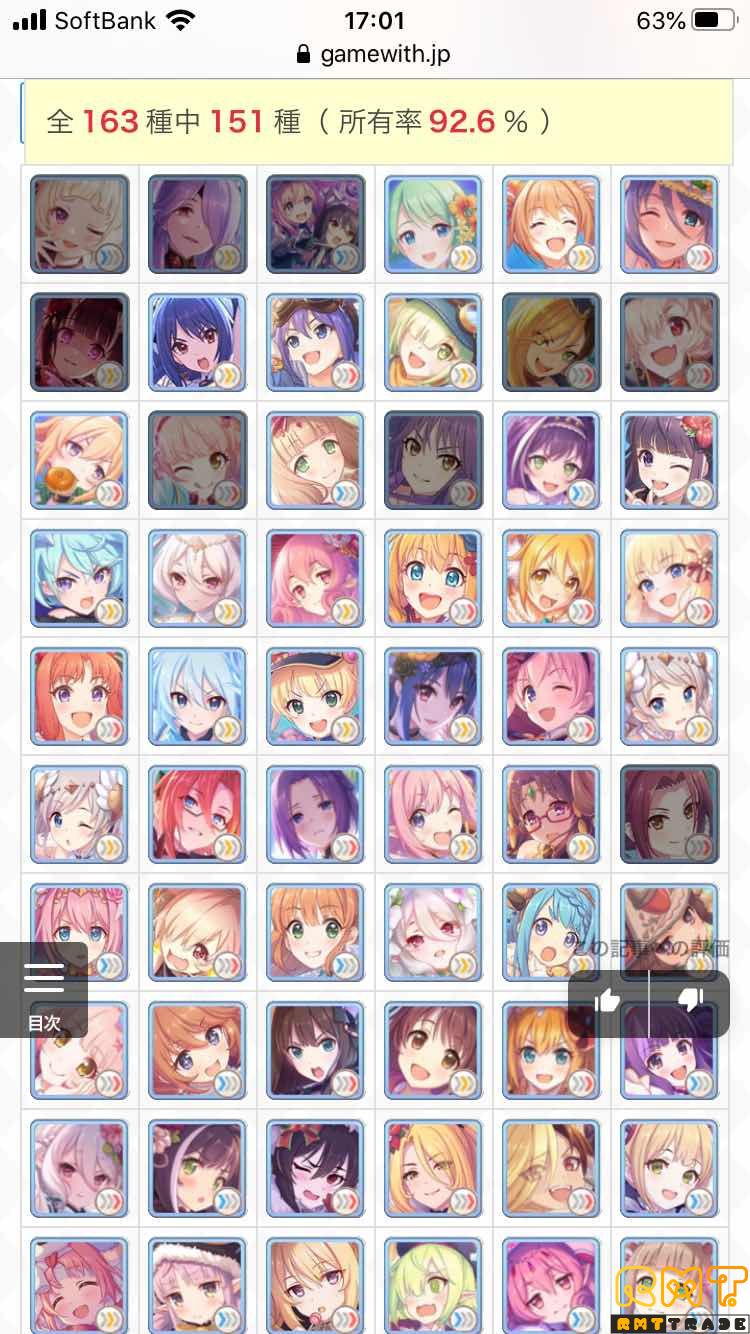Image resolution: width=750 pixels, height=1334 pixels.
Task: Give the article a thumbs down
Action: (690, 1001)
